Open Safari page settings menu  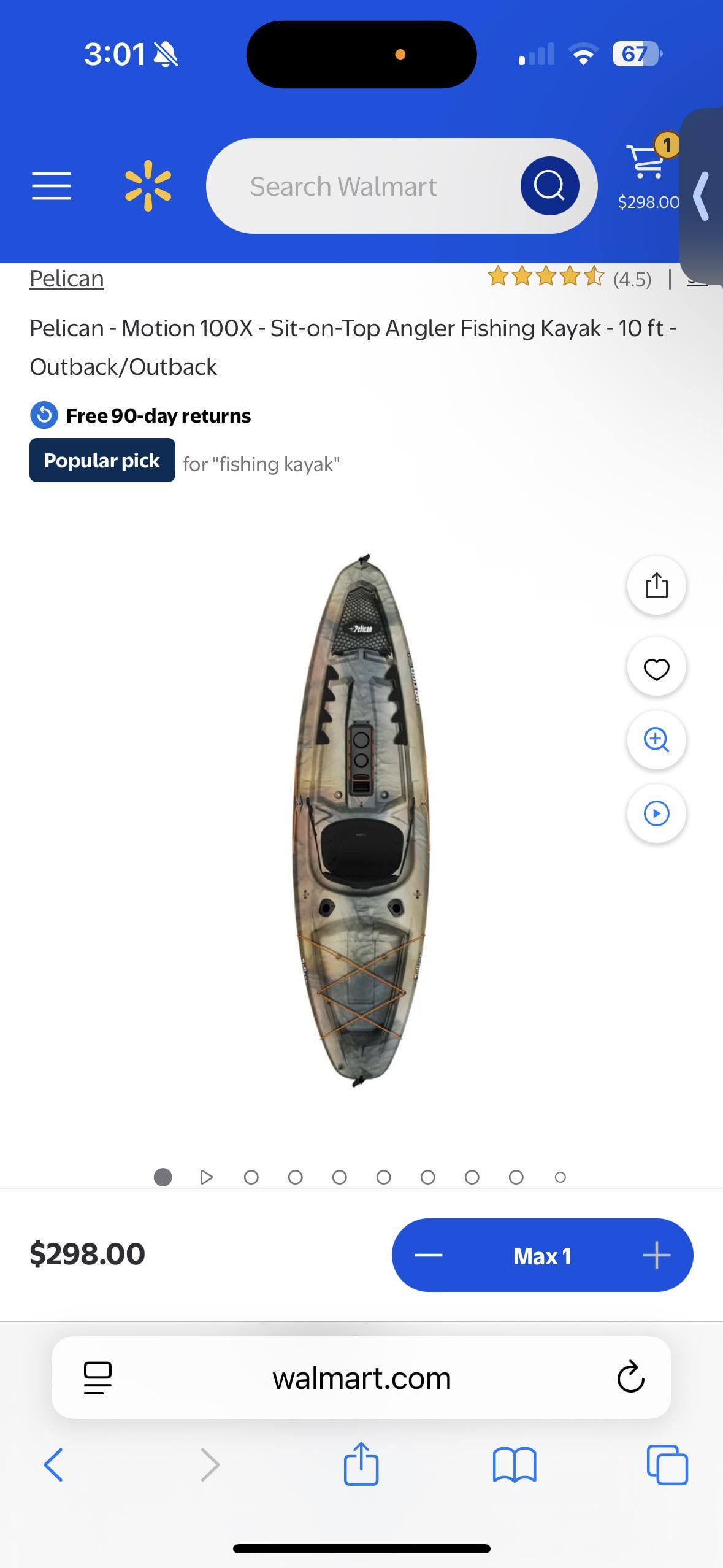click(97, 1378)
